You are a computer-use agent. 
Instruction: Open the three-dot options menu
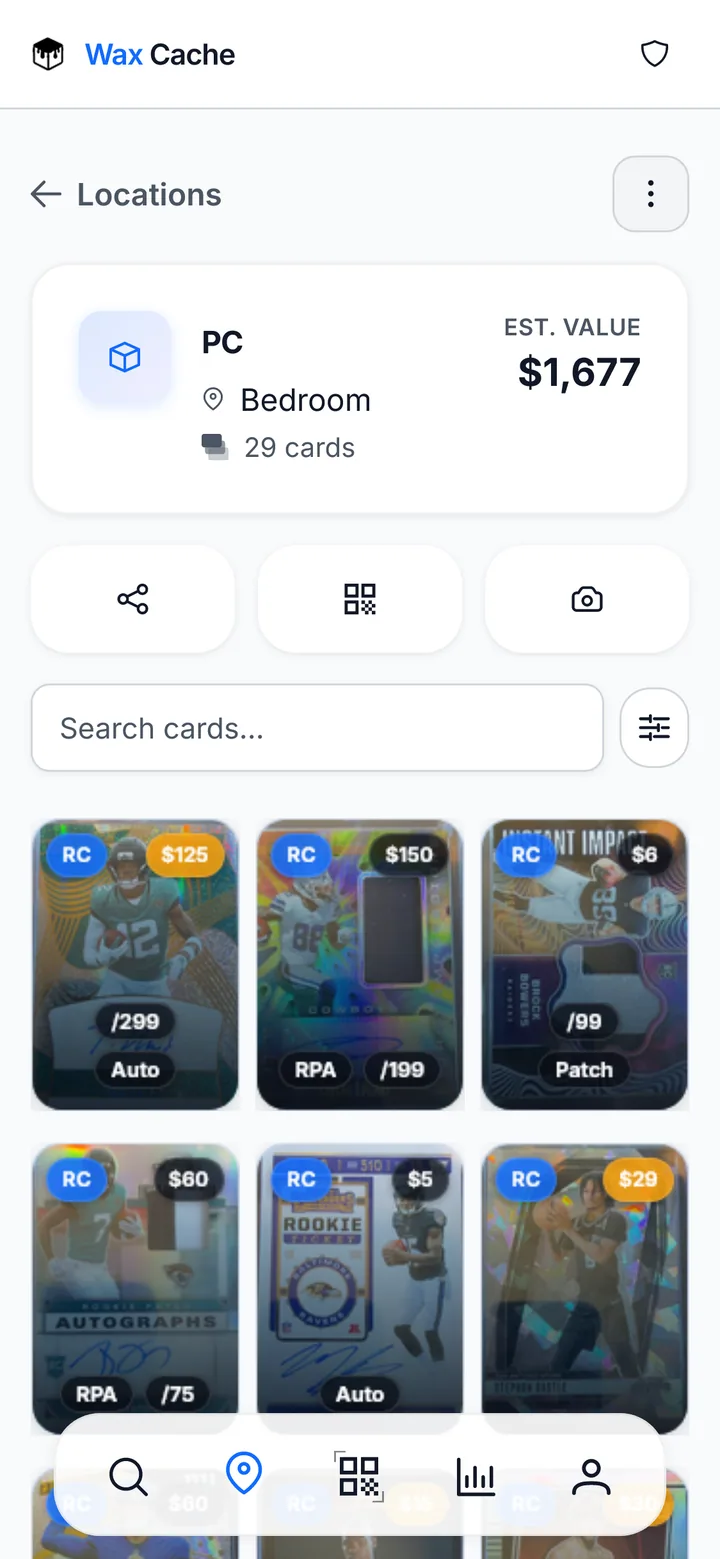point(651,194)
